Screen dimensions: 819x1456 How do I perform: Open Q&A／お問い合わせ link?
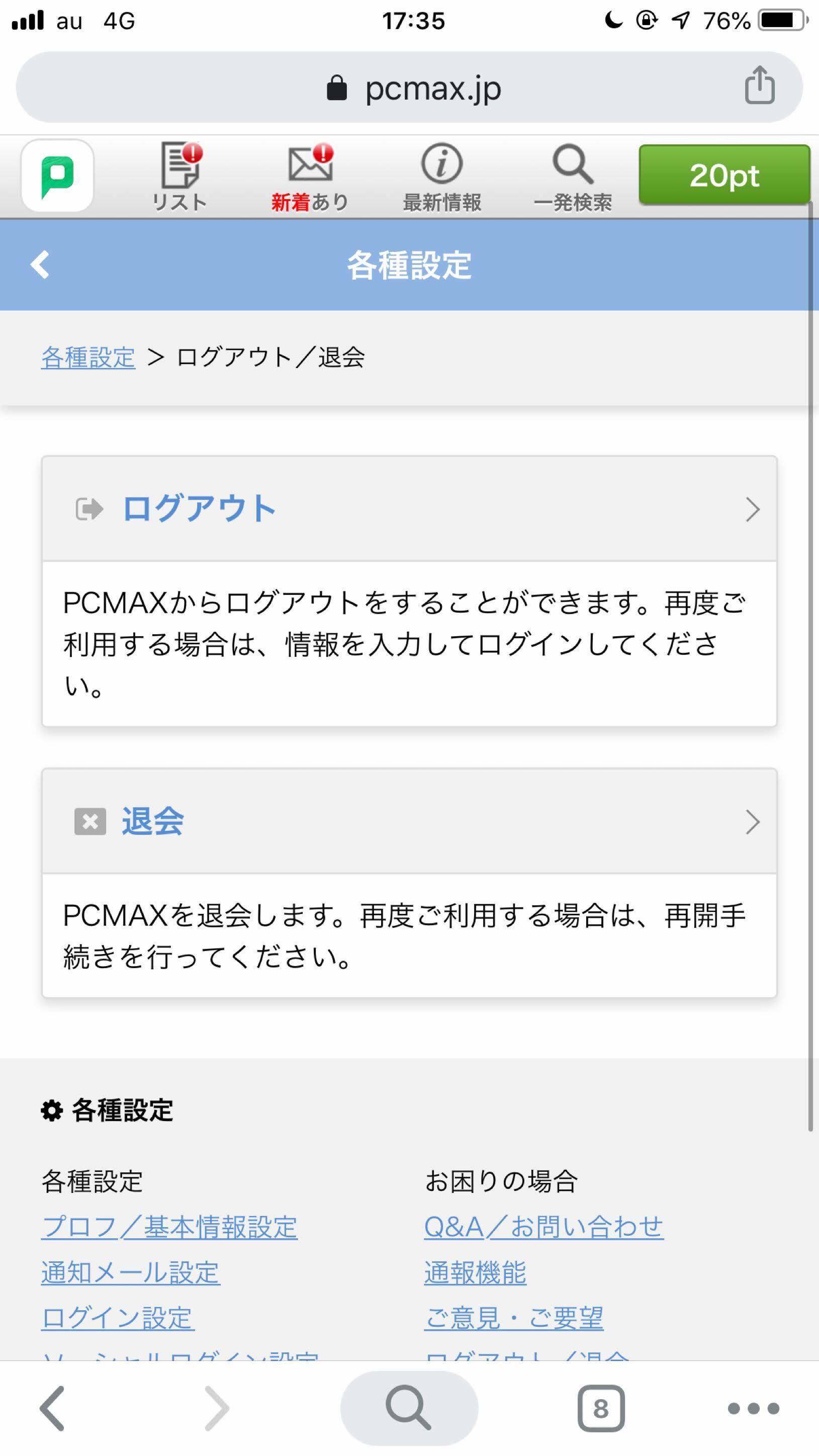coord(544,1227)
